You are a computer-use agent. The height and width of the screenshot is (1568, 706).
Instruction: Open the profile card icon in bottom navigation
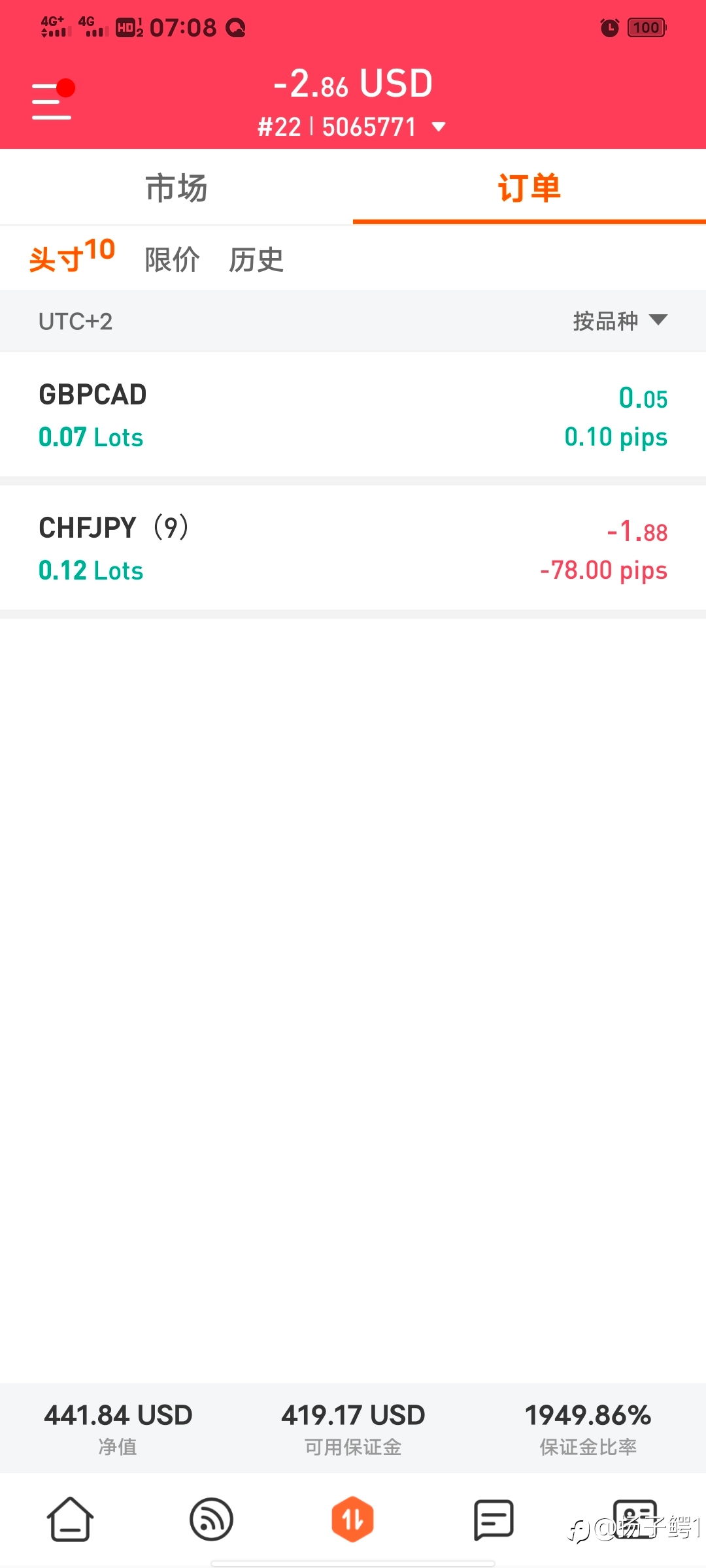coord(635,1519)
